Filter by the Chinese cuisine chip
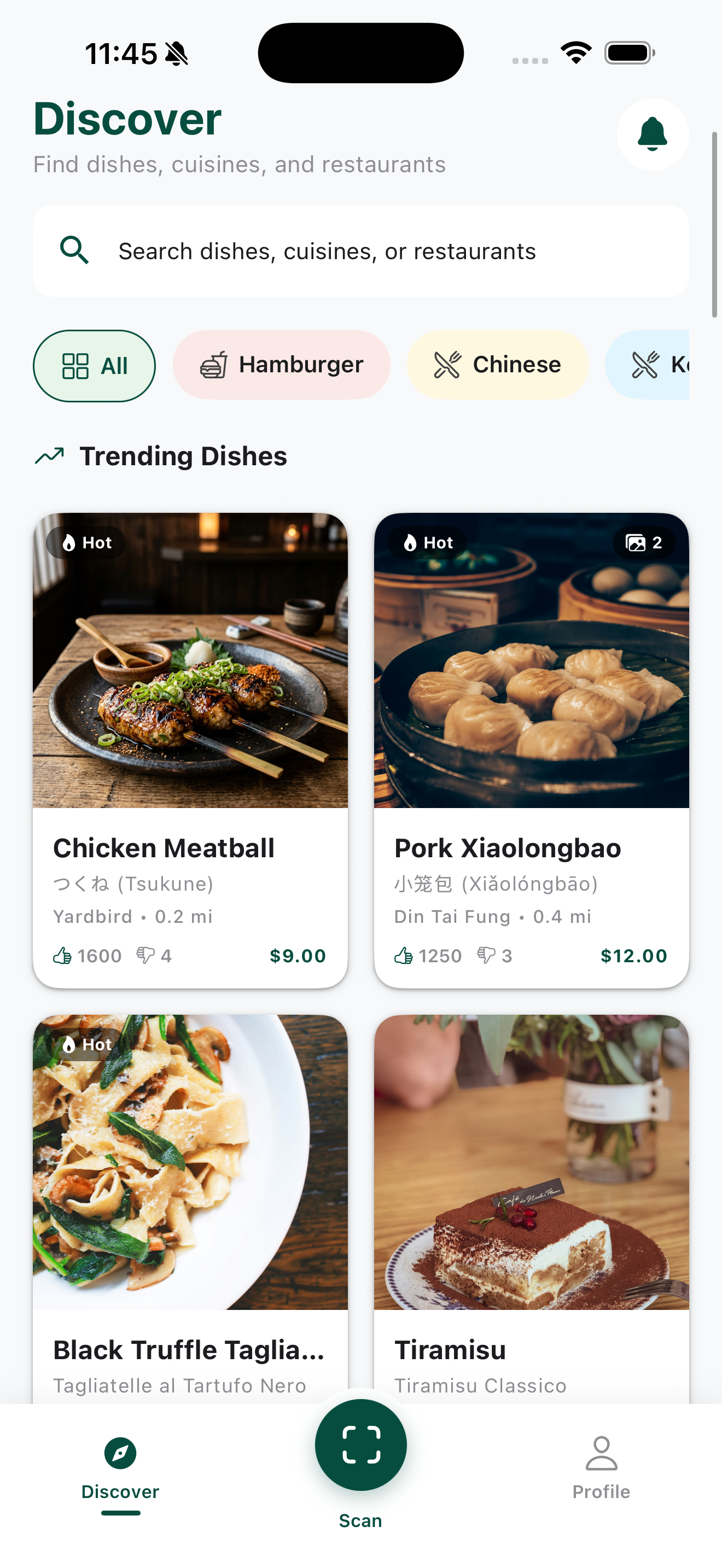This screenshot has width=722, height=1568. click(x=497, y=365)
